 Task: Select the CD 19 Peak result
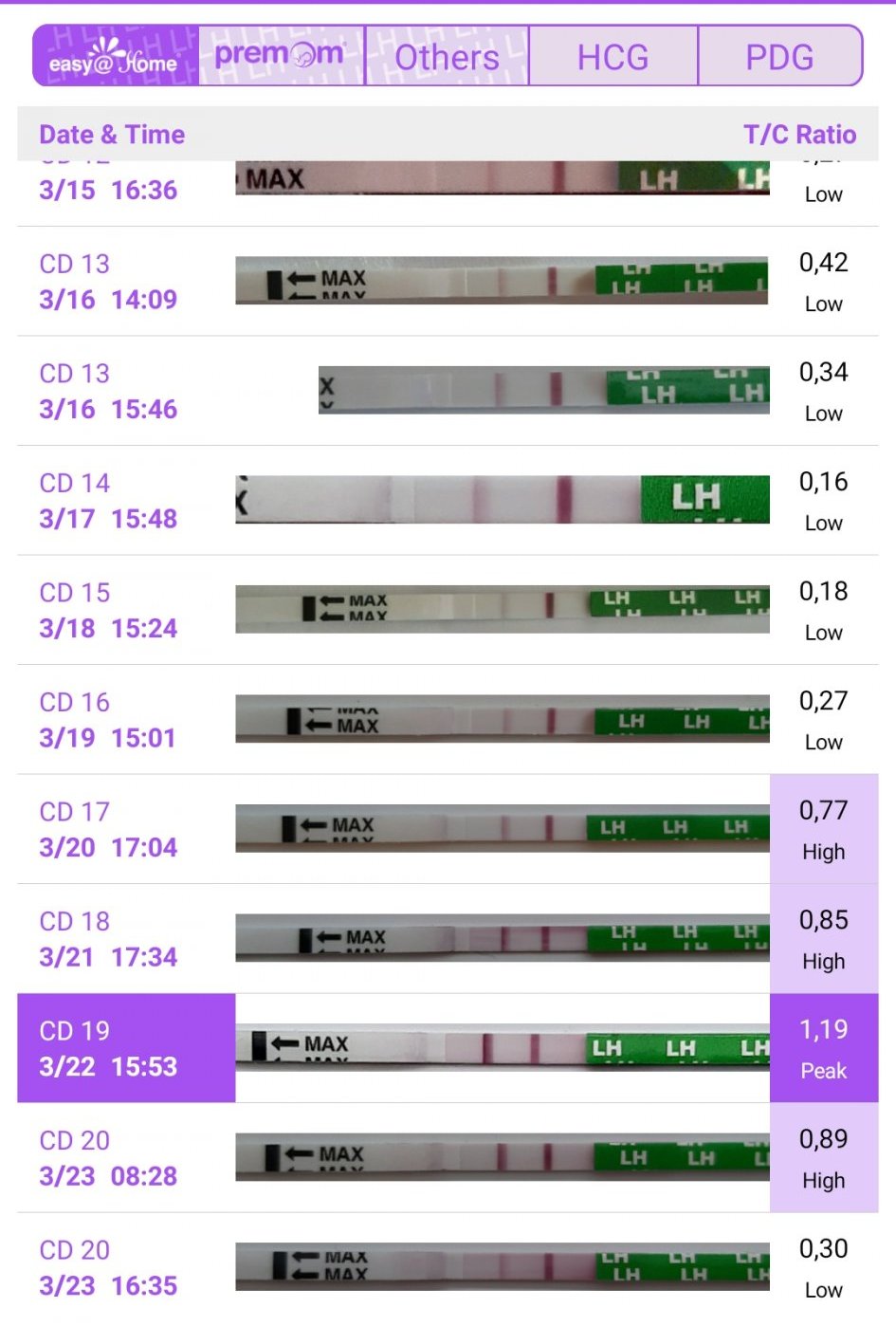coord(448,1048)
